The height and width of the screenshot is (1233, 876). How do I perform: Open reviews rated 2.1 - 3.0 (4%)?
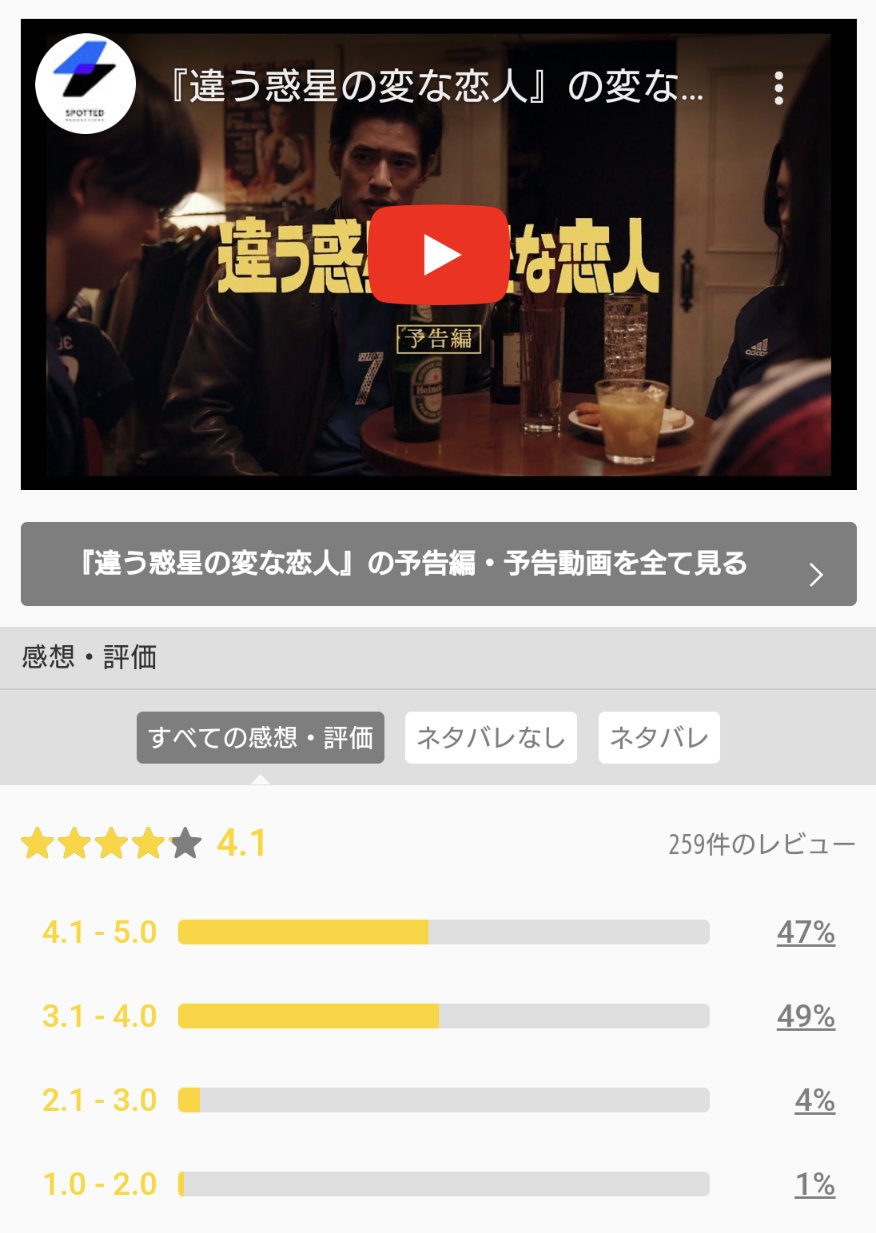click(x=814, y=1101)
